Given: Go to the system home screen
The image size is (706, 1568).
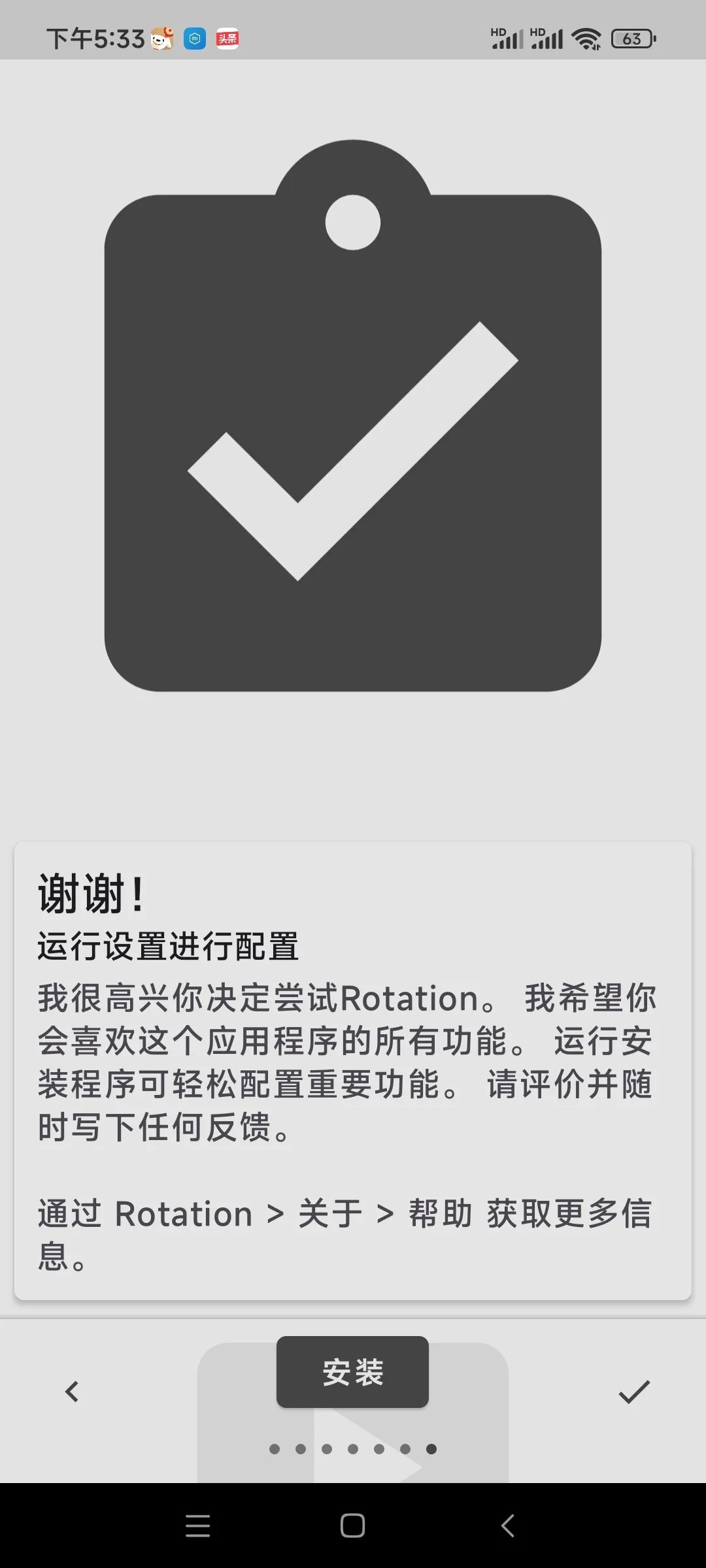Looking at the screenshot, I should point(352,1526).
